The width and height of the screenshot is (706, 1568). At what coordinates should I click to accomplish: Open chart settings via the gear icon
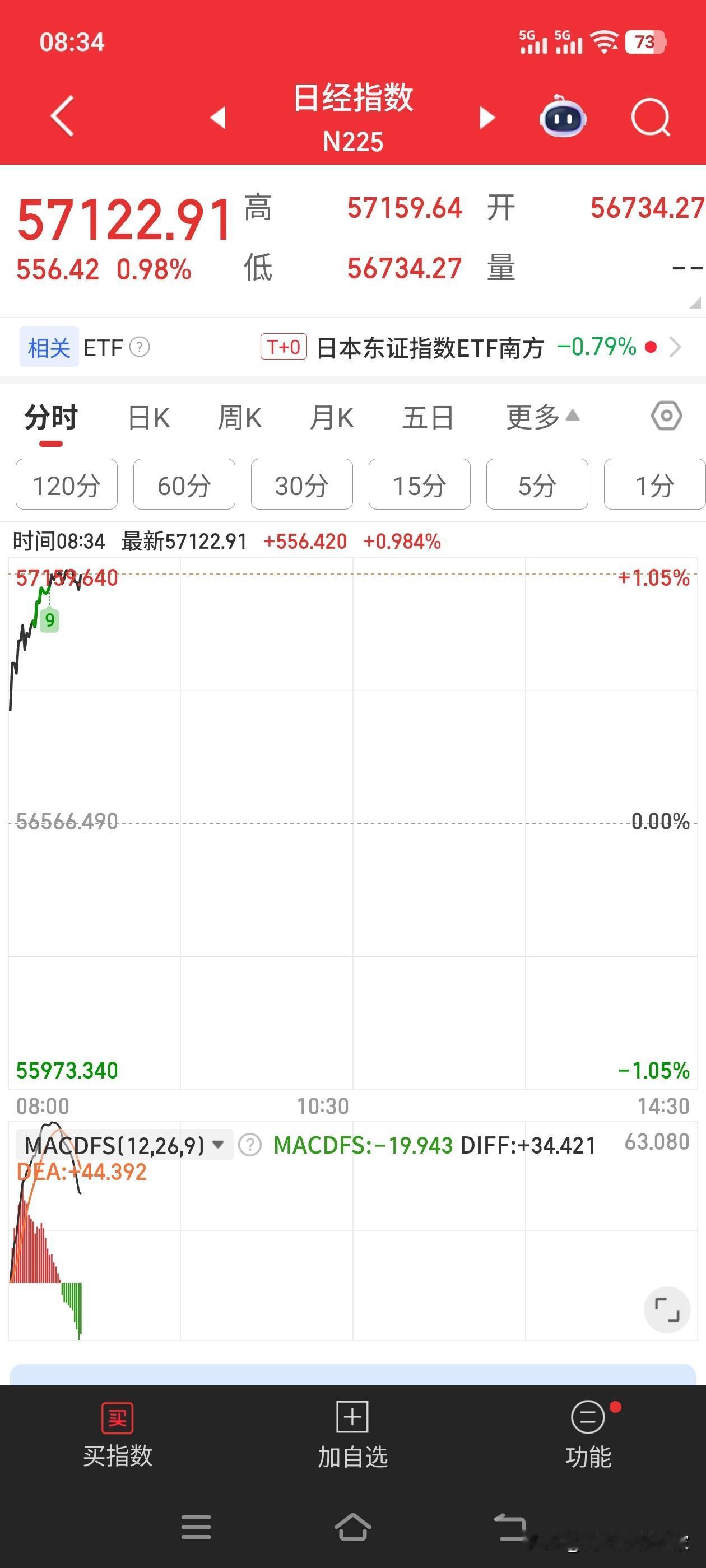pyautogui.click(x=665, y=416)
